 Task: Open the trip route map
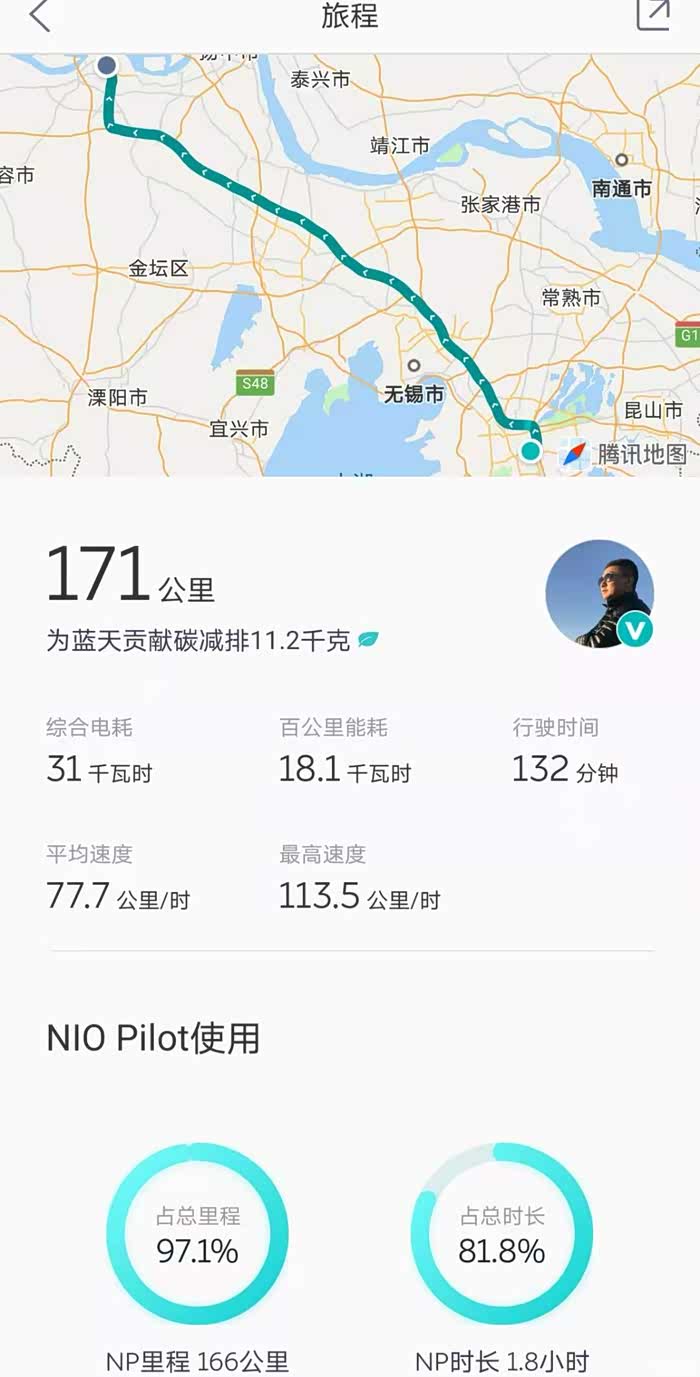click(350, 265)
